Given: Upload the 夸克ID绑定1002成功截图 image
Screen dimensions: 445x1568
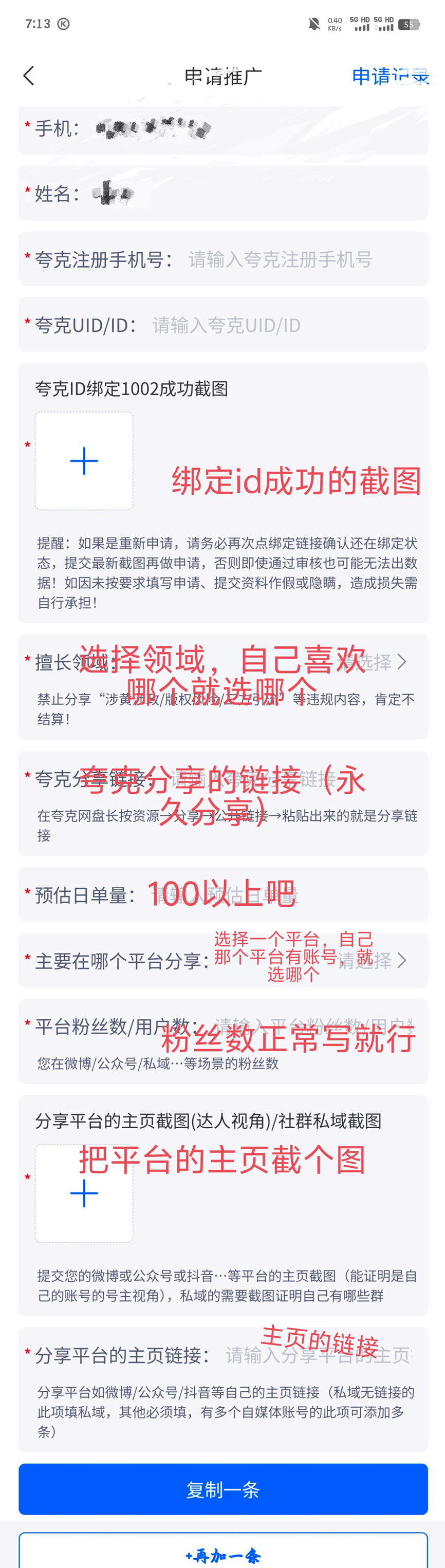Looking at the screenshot, I should [84, 461].
